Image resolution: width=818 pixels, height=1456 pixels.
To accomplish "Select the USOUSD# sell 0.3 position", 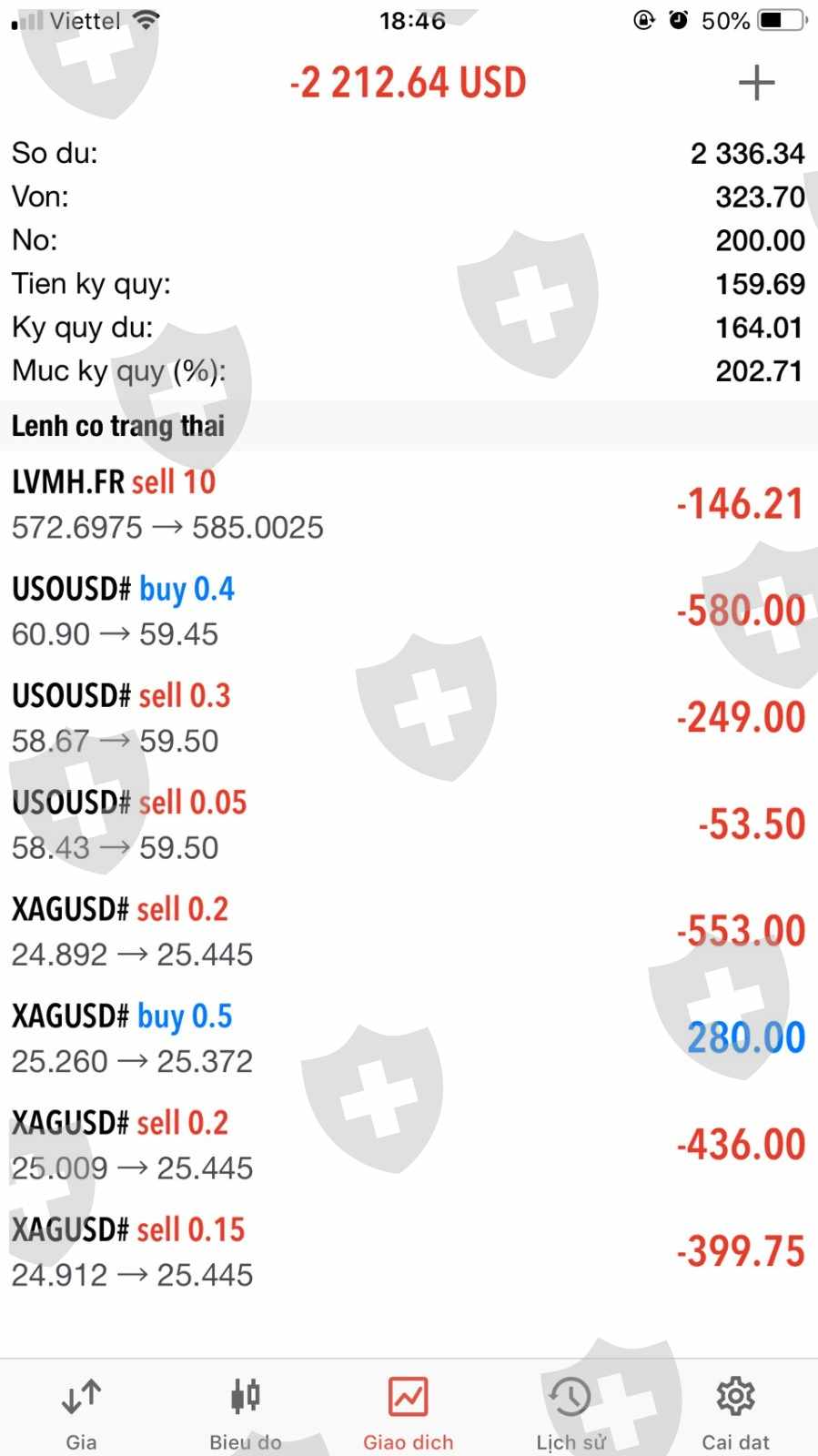I will pyautogui.click(x=409, y=717).
